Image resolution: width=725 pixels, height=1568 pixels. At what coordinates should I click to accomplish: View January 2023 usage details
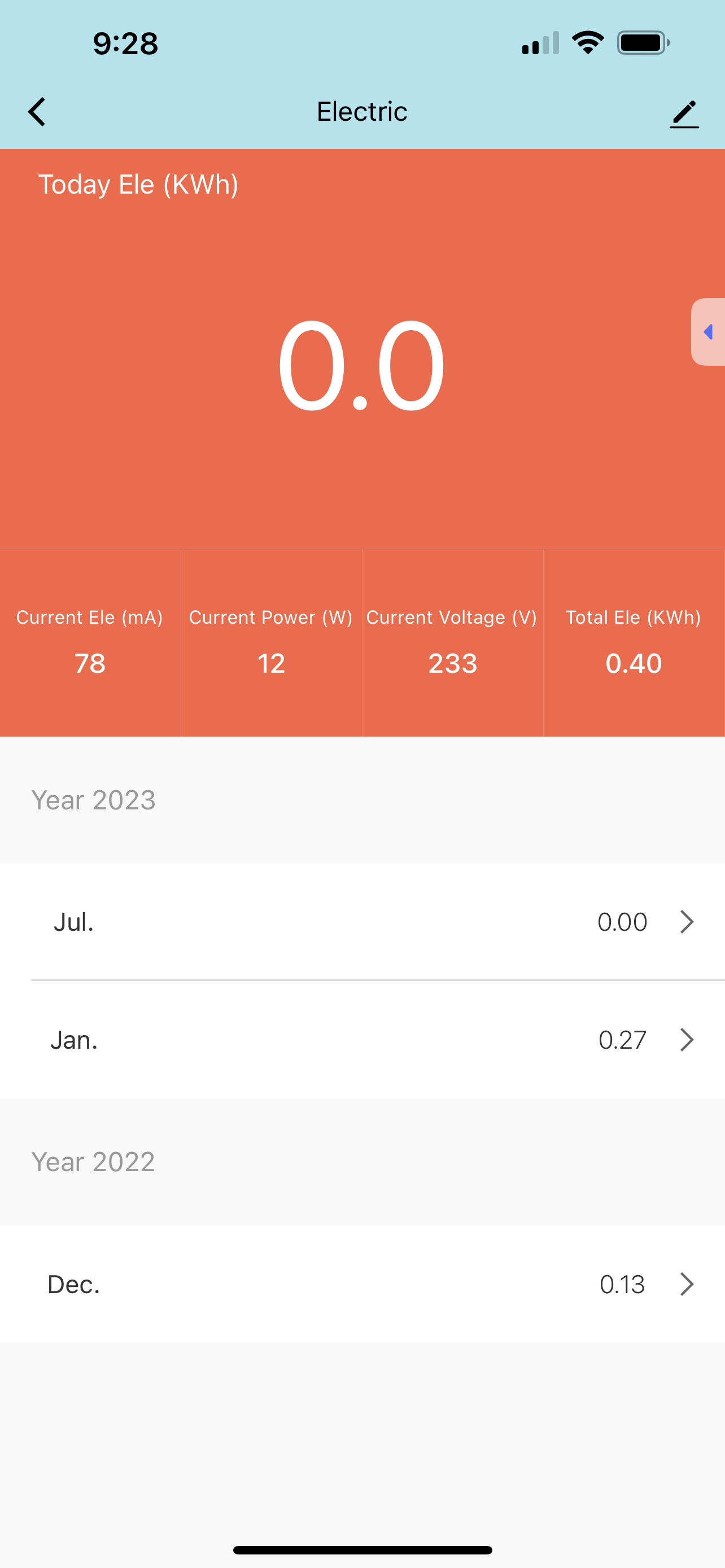[362, 1040]
